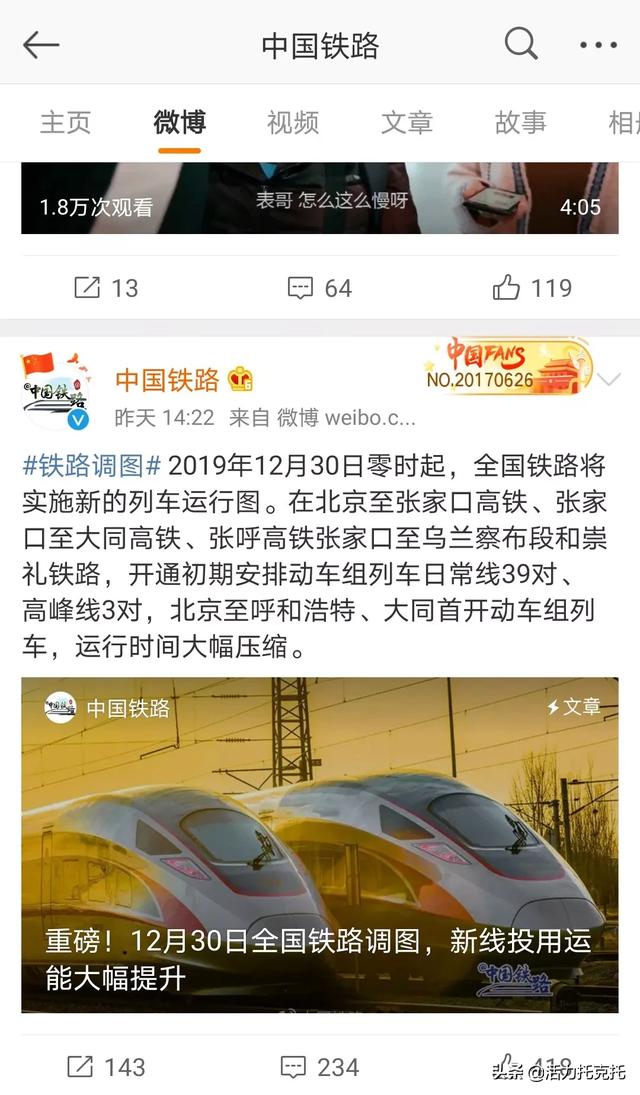Expand the post options chevron

pyautogui.click(x=608, y=379)
